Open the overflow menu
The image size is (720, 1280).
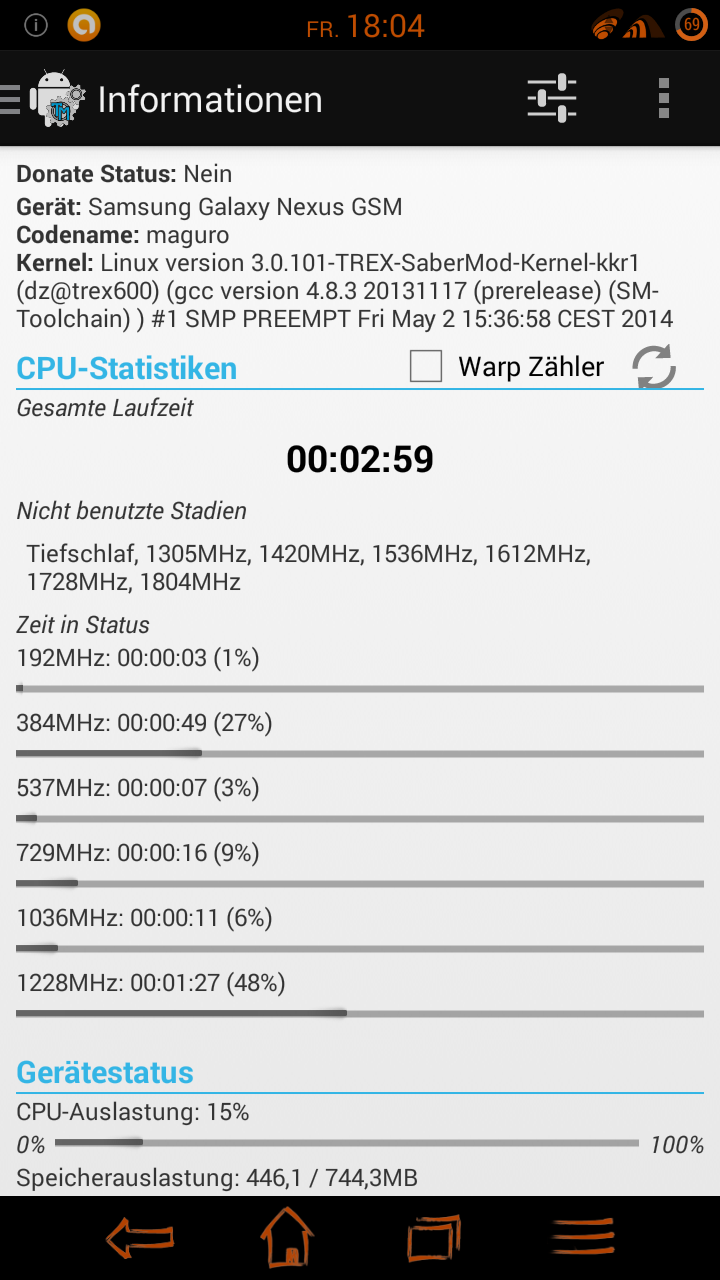tap(664, 99)
